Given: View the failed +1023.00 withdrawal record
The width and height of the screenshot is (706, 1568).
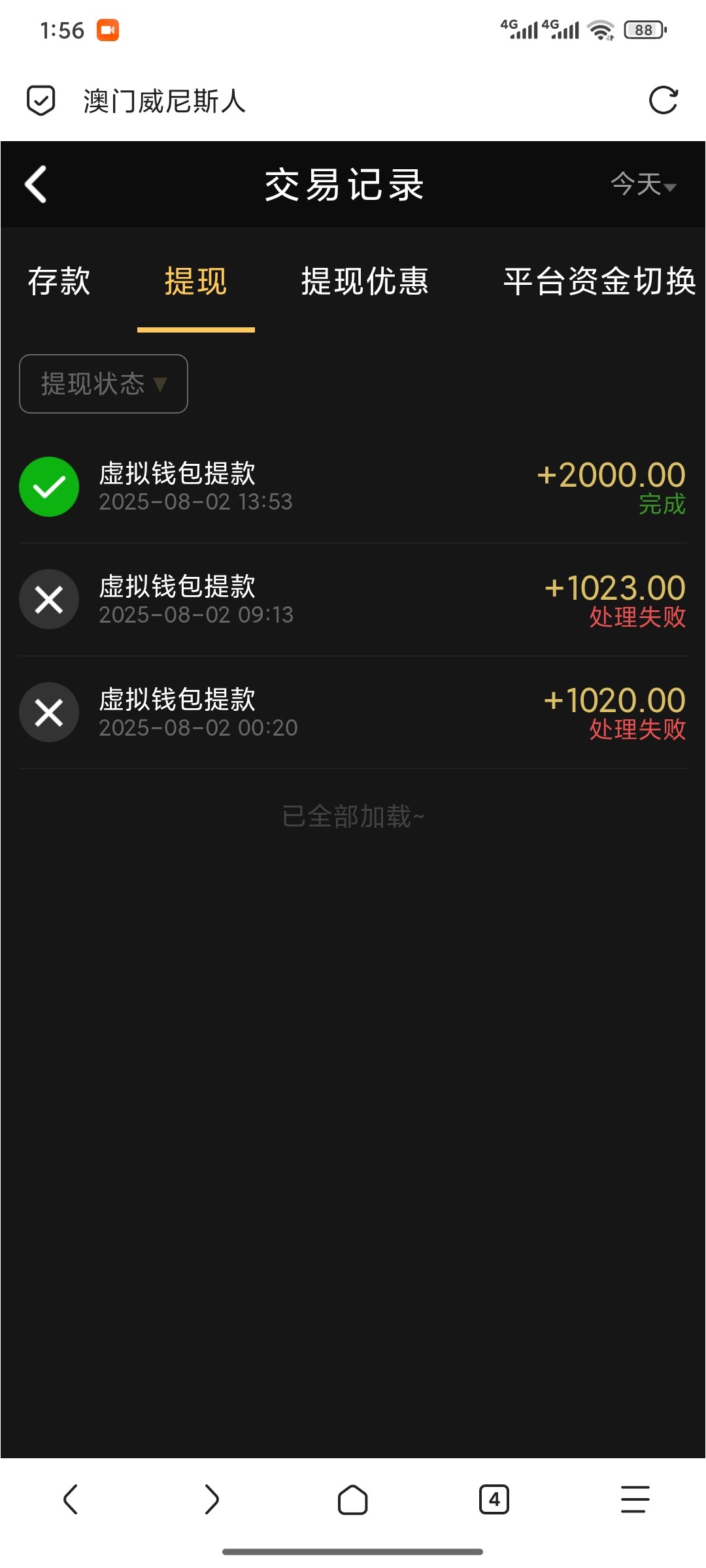Looking at the screenshot, I should (353, 600).
